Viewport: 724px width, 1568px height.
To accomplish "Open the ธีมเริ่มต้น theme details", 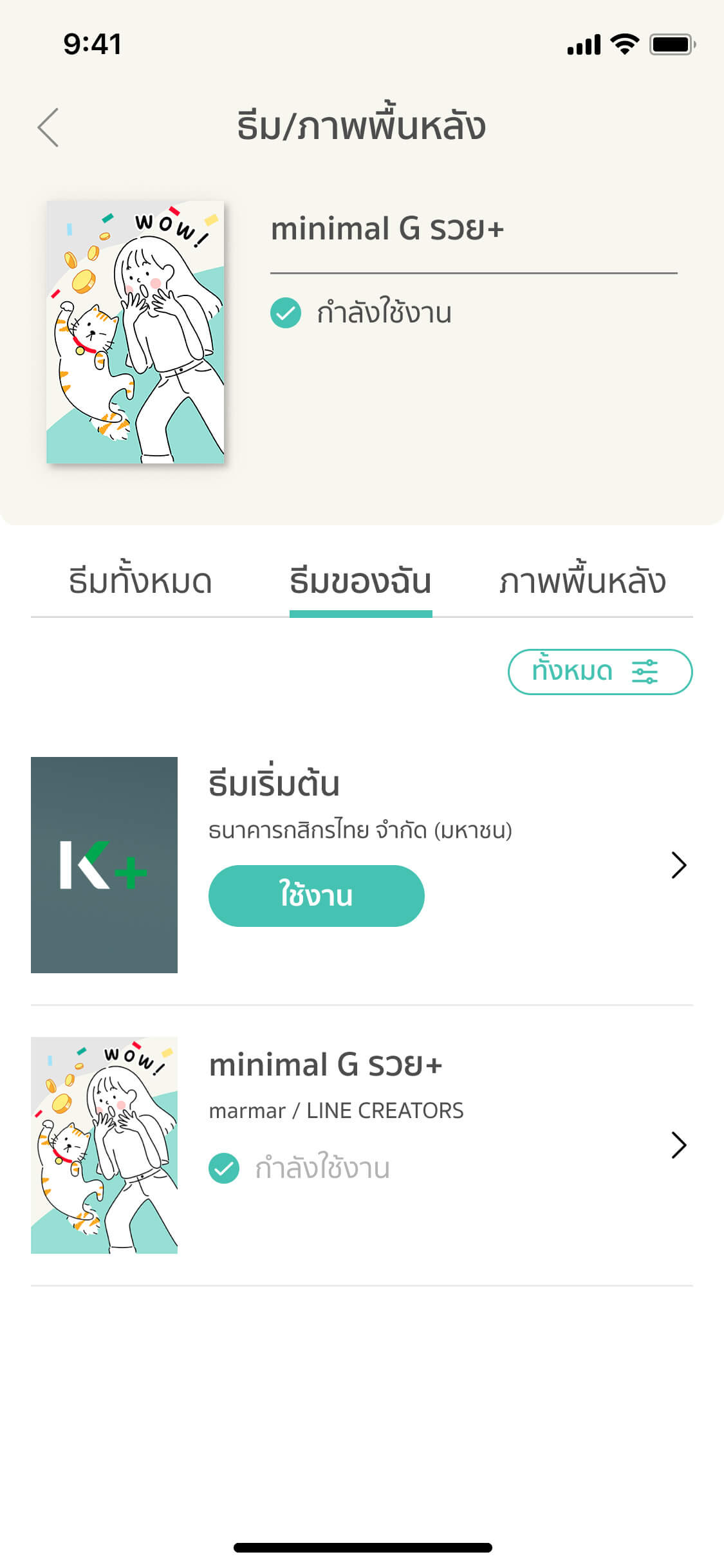I will (678, 864).
